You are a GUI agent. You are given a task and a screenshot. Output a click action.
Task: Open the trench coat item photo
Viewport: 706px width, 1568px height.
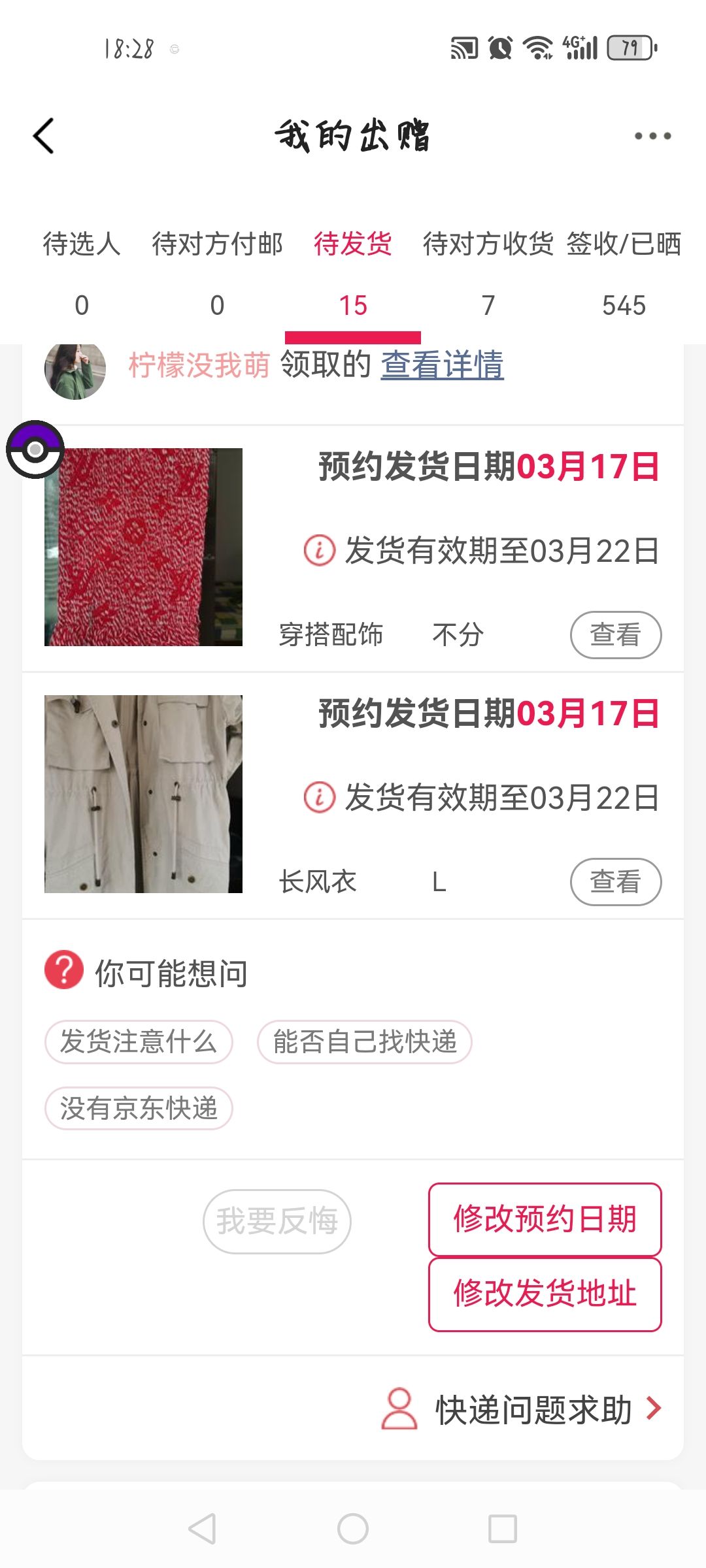pos(143,794)
